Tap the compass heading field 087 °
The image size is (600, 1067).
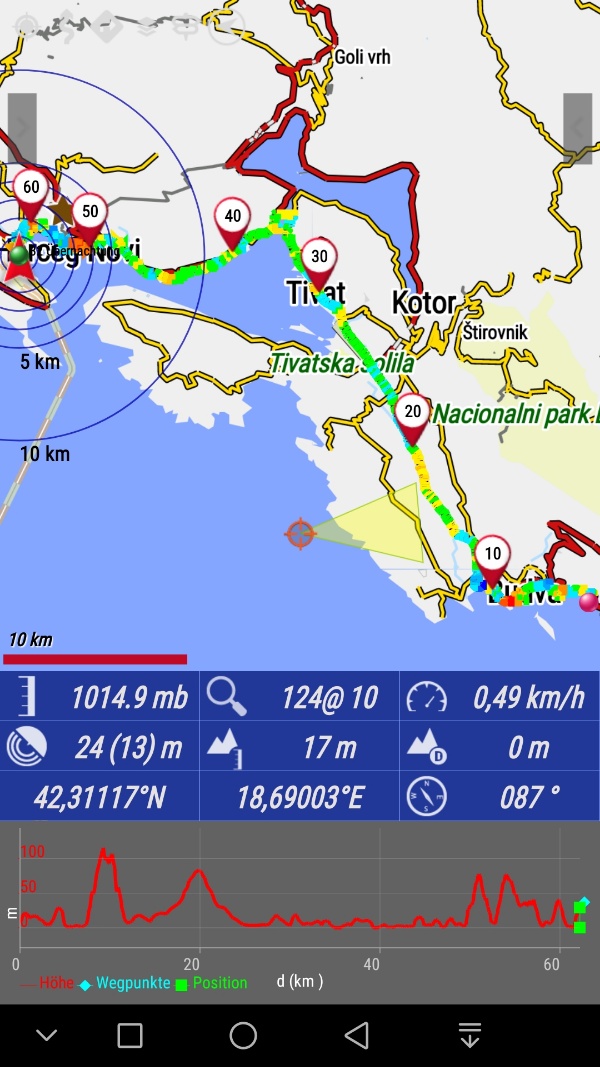[500, 796]
